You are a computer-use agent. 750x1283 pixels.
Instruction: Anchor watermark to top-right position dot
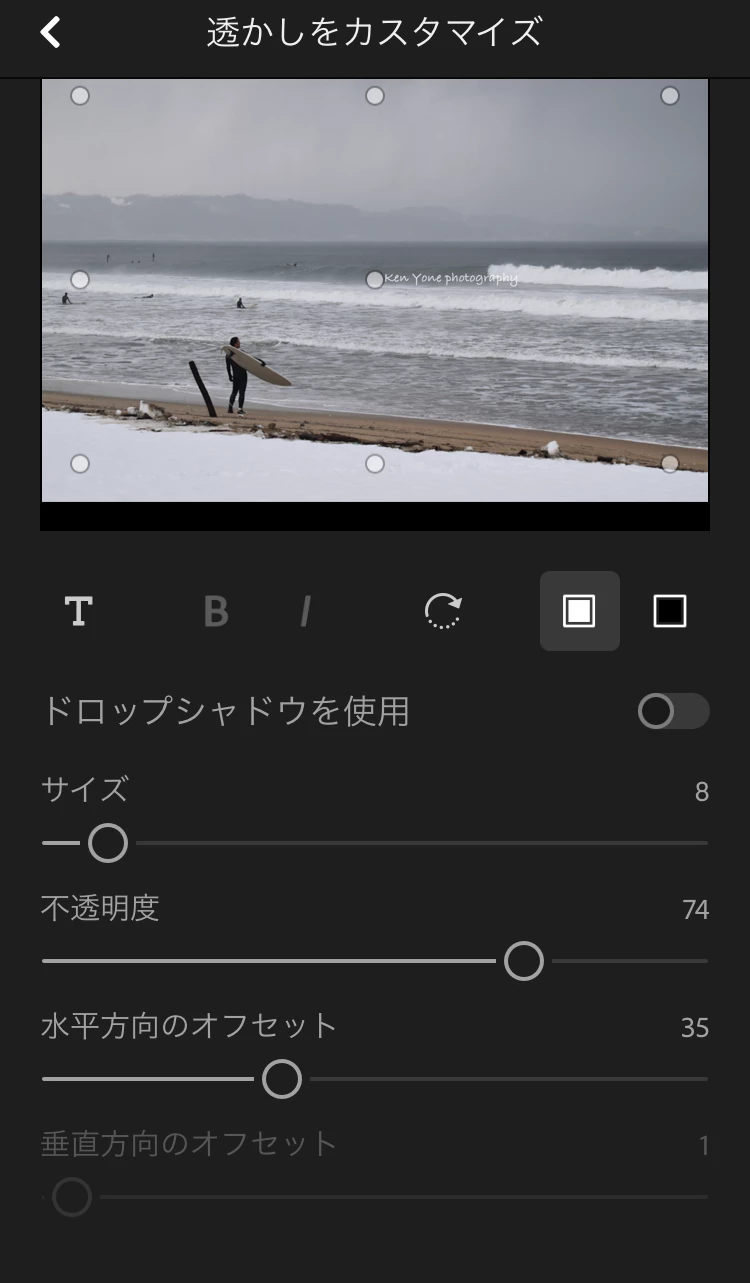pos(669,96)
